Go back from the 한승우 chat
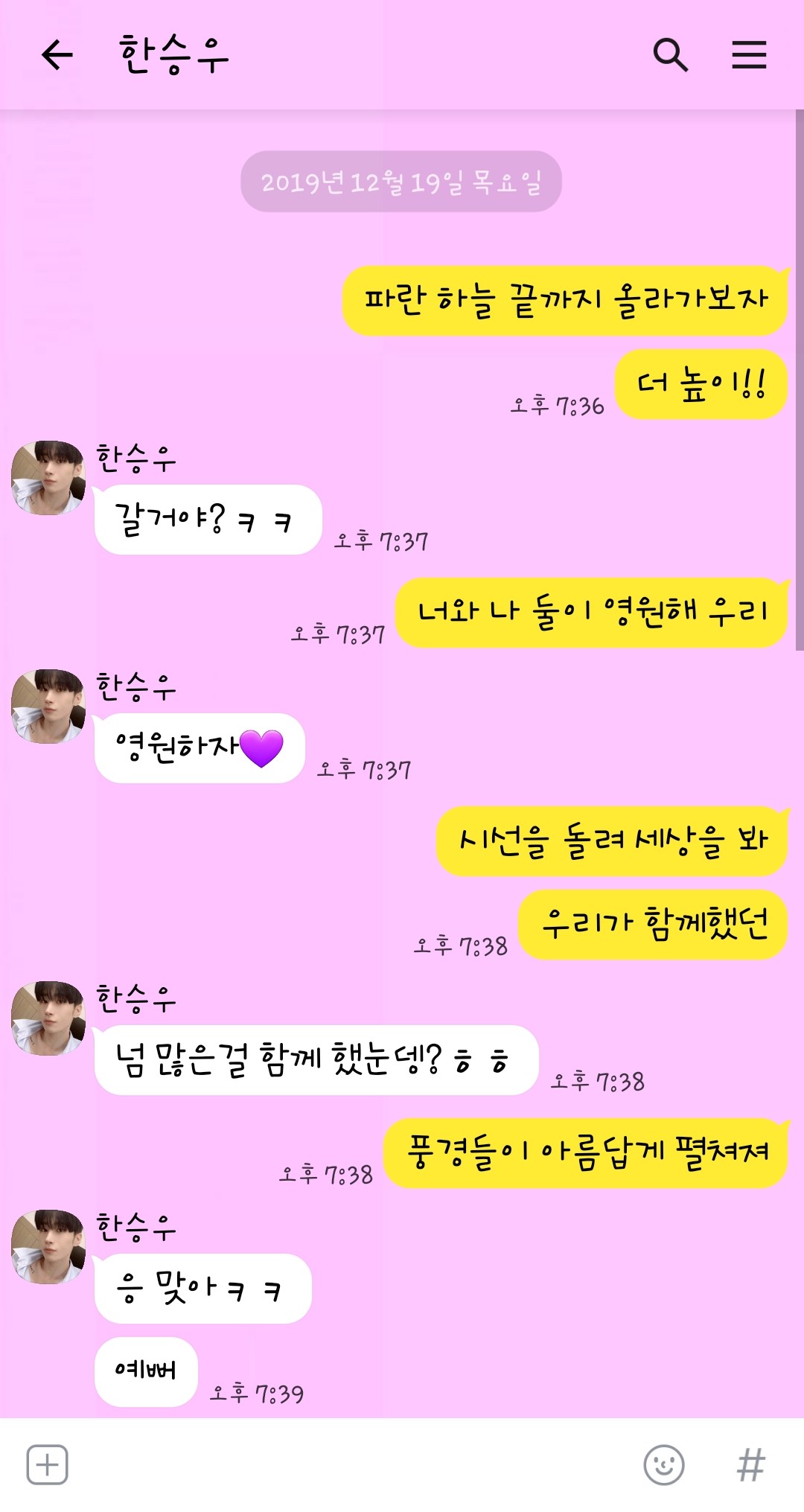The height and width of the screenshot is (1512, 804). coord(57,55)
